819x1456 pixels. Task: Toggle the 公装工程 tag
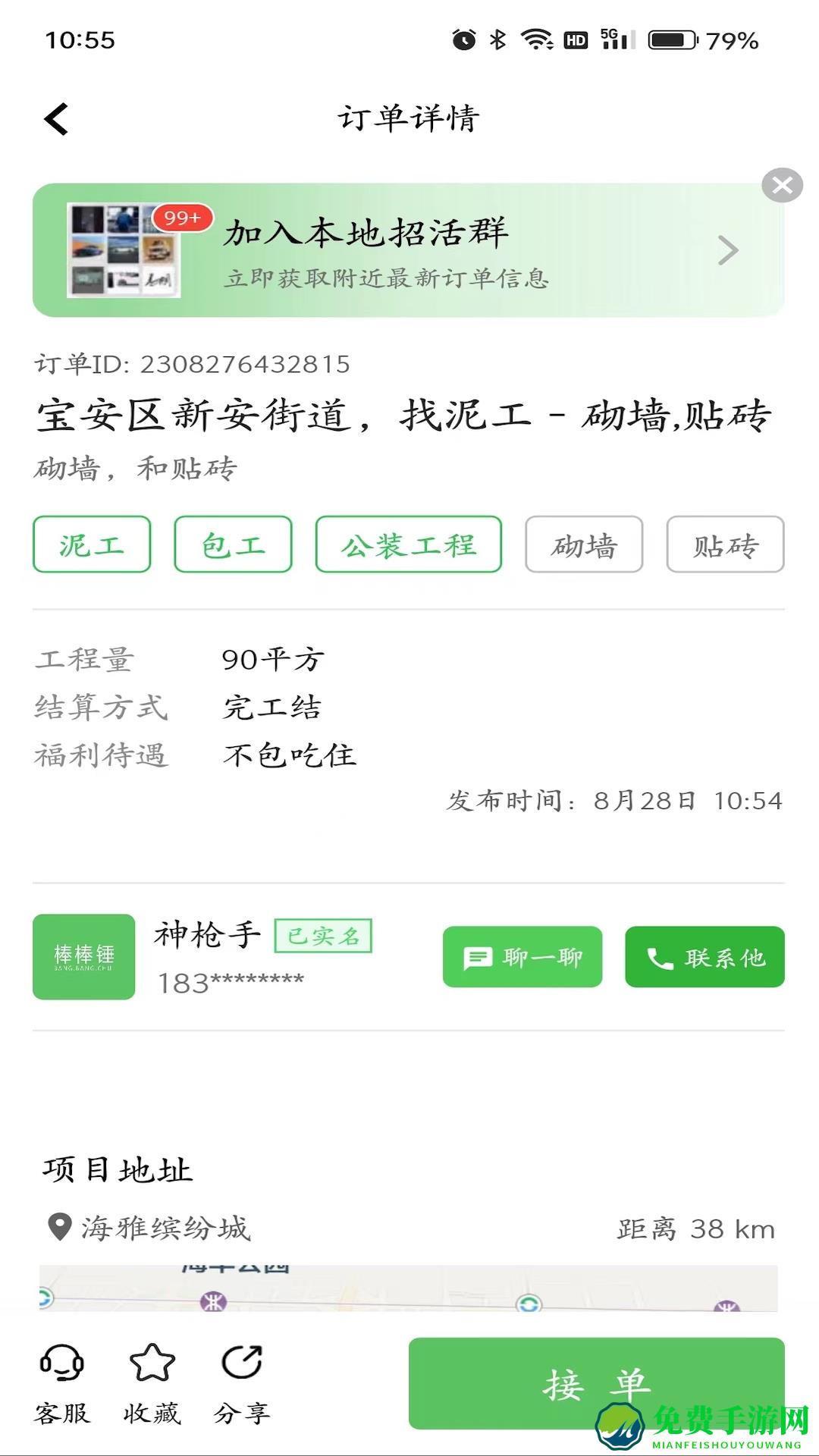(409, 543)
